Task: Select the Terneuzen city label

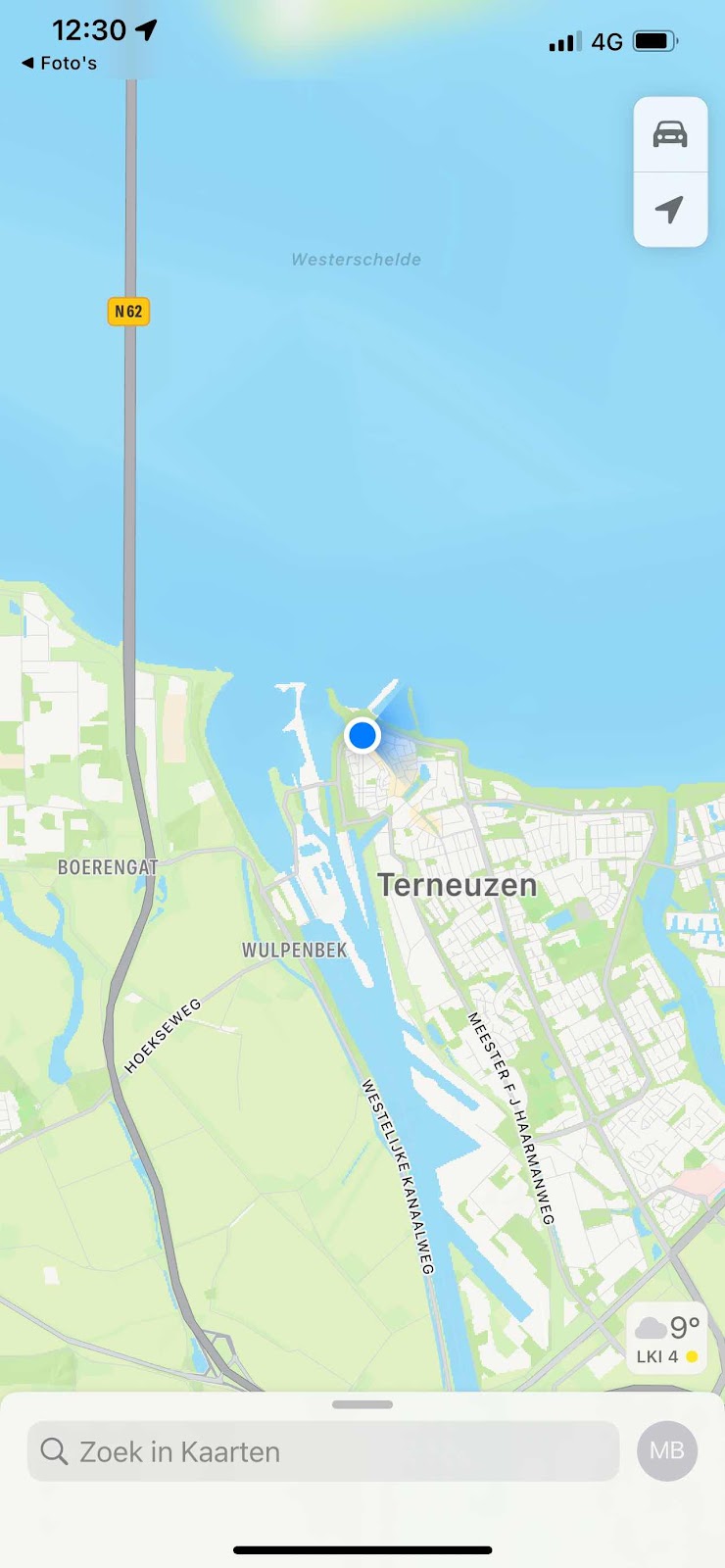Action: pos(458,885)
